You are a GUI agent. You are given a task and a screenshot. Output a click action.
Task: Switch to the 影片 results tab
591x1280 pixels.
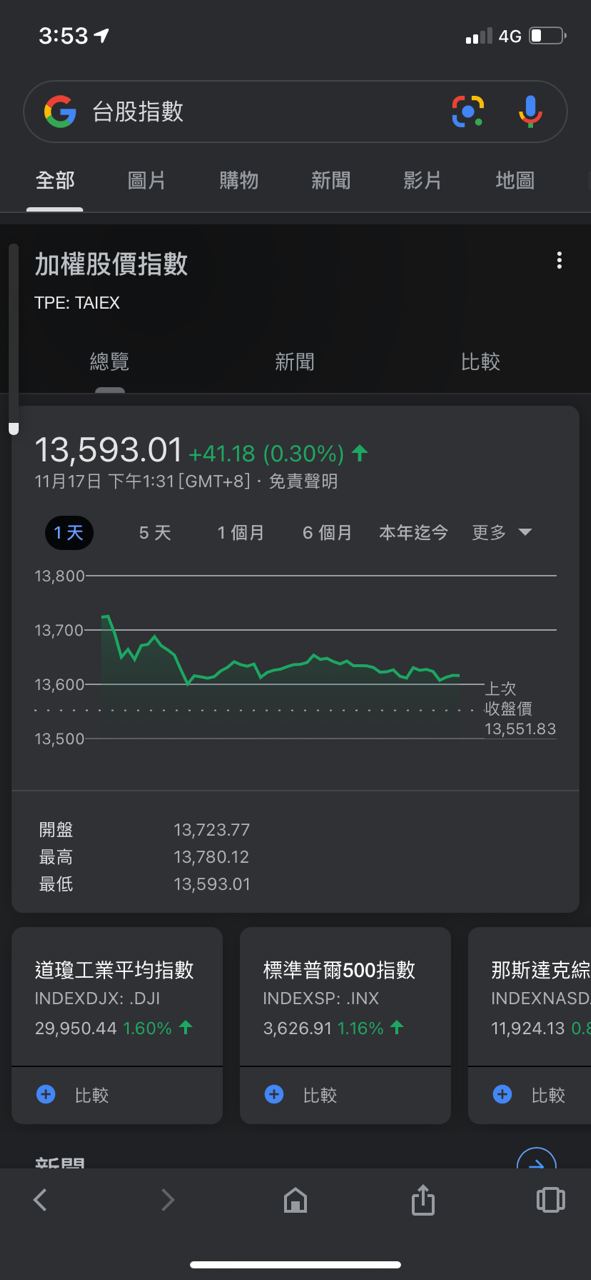pos(423,180)
